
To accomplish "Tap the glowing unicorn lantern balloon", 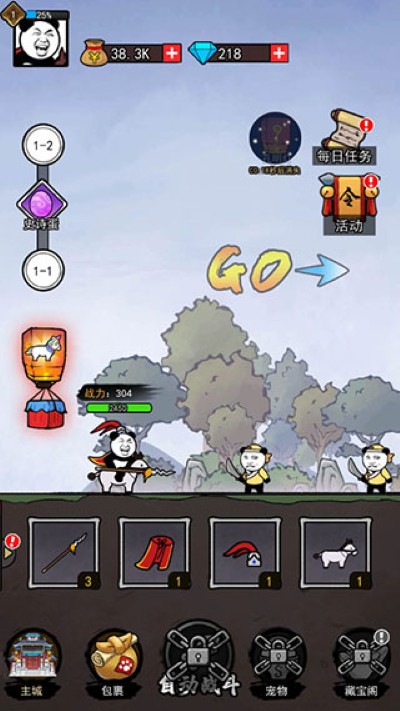I will coord(44,378).
